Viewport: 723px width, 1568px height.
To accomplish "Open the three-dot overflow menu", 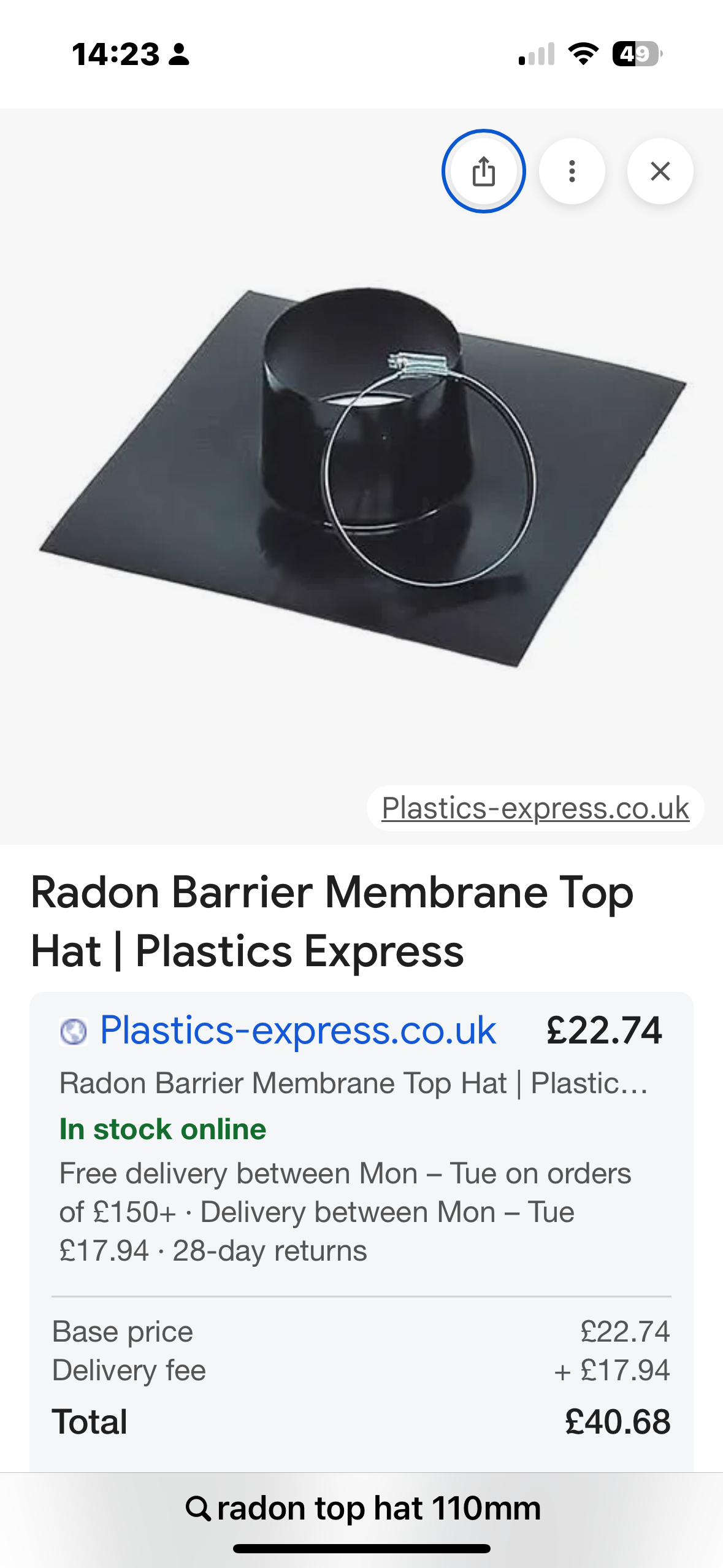I will 572,171.
